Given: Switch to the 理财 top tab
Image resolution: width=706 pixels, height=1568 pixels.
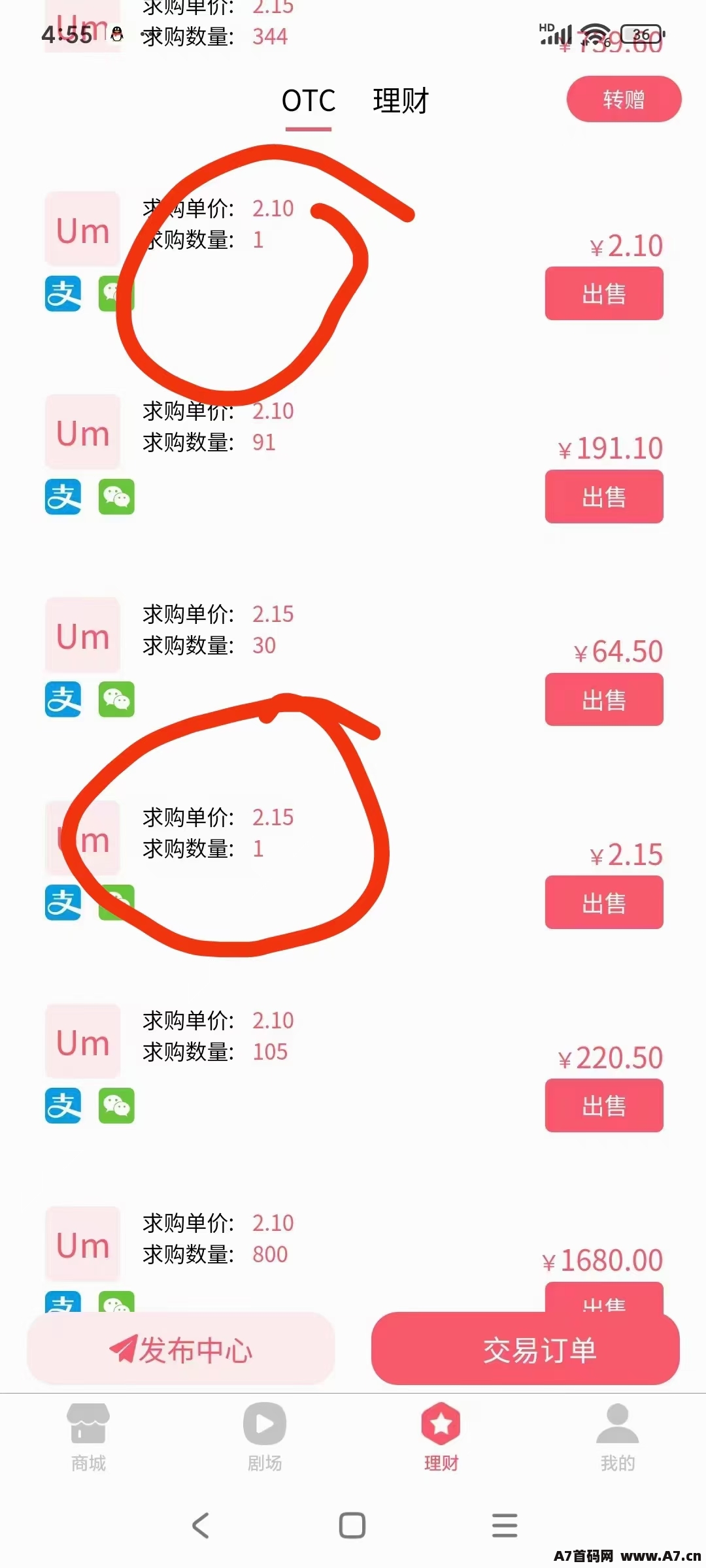Looking at the screenshot, I should coord(400,101).
